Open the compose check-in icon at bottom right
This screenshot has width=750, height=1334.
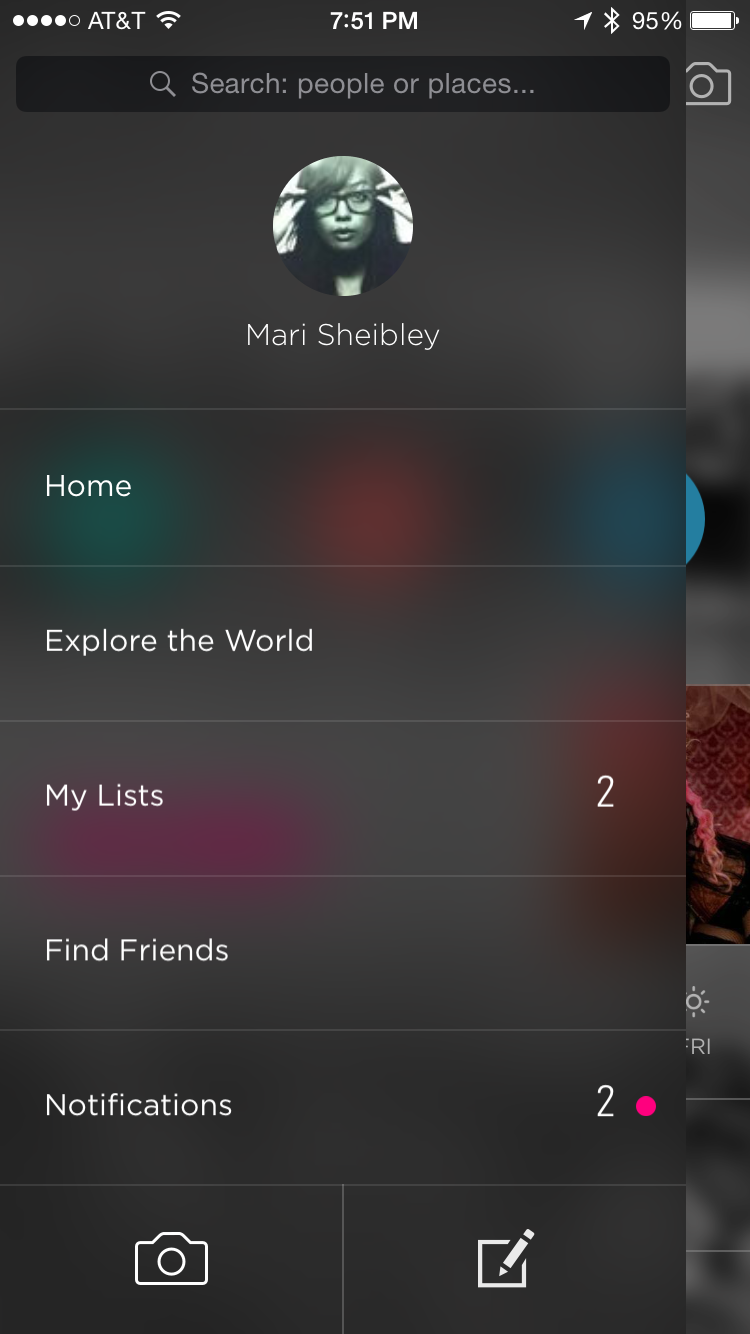(x=506, y=1259)
